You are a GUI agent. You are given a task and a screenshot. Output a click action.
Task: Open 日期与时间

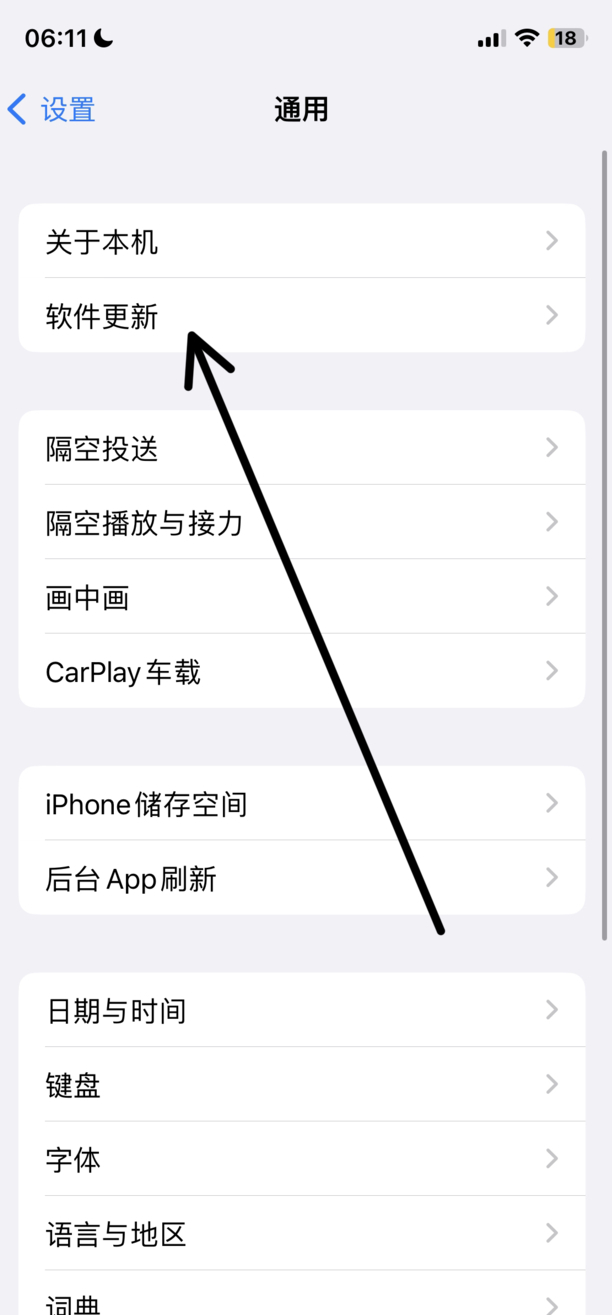(300, 1011)
